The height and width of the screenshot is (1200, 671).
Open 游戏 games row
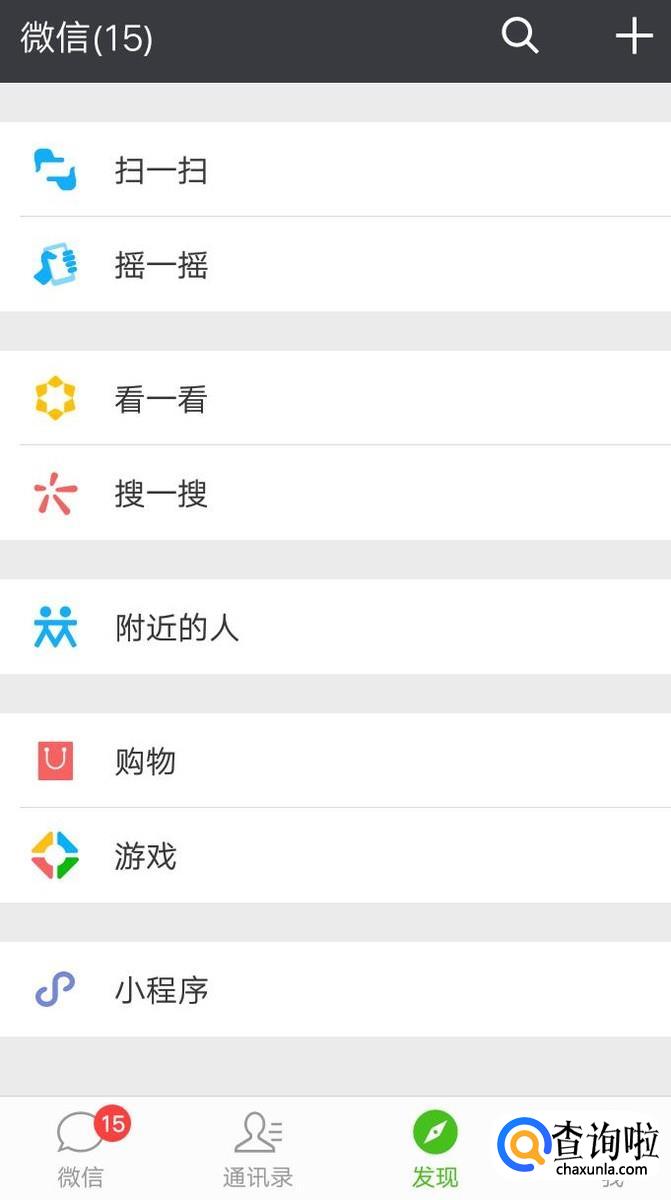pyautogui.click(x=335, y=856)
